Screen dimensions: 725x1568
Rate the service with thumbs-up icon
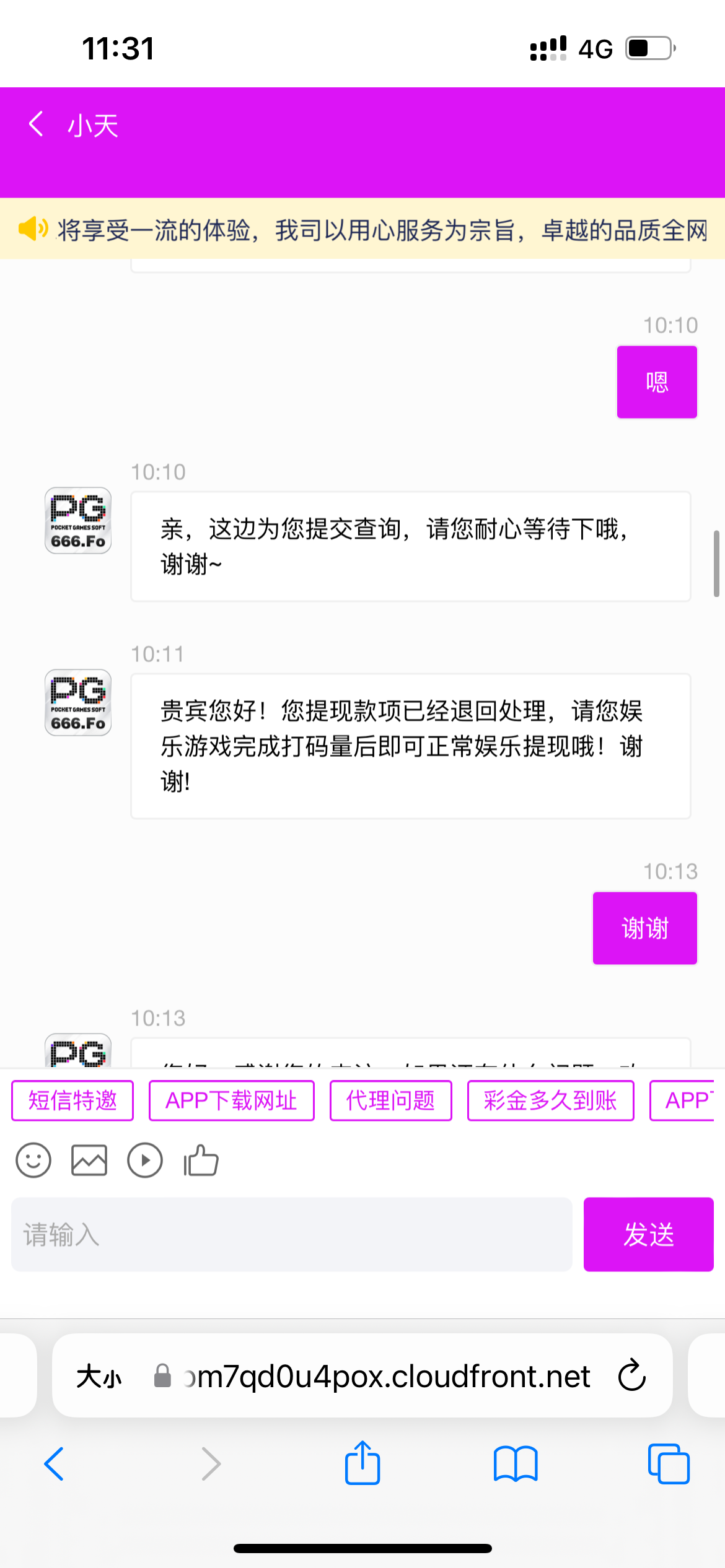201,1160
